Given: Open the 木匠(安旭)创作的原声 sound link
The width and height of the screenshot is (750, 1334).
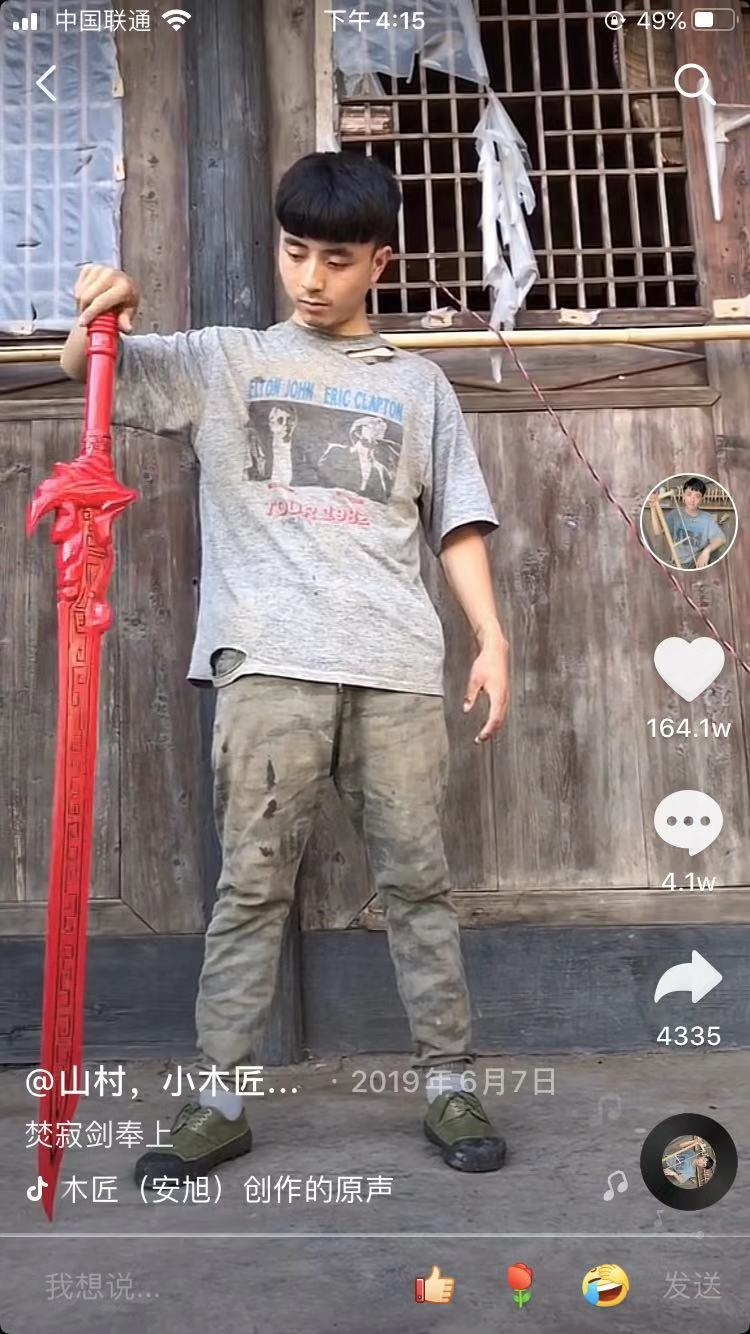Looking at the screenshot, I should click(227, 1189).
